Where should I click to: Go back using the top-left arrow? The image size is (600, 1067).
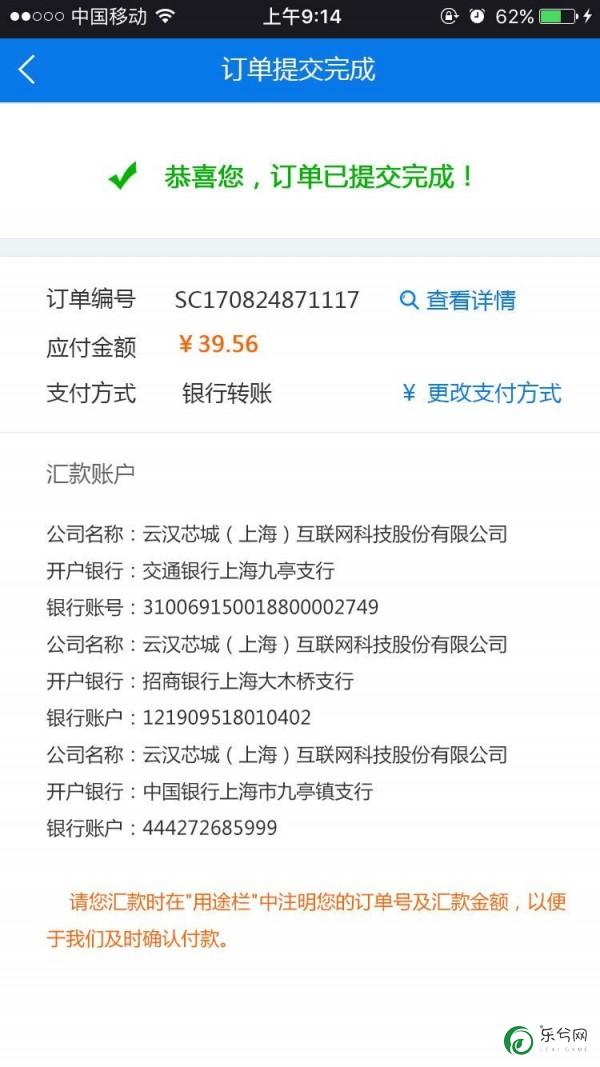point(27,69)
